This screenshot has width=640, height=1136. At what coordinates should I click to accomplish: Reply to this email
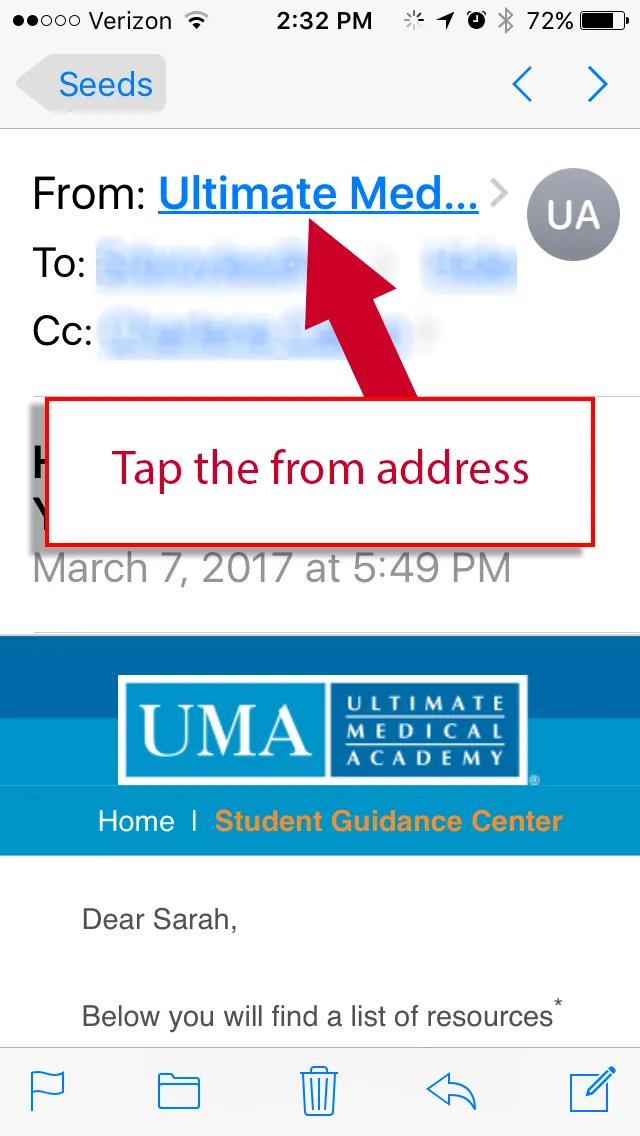pos(452,1089)
